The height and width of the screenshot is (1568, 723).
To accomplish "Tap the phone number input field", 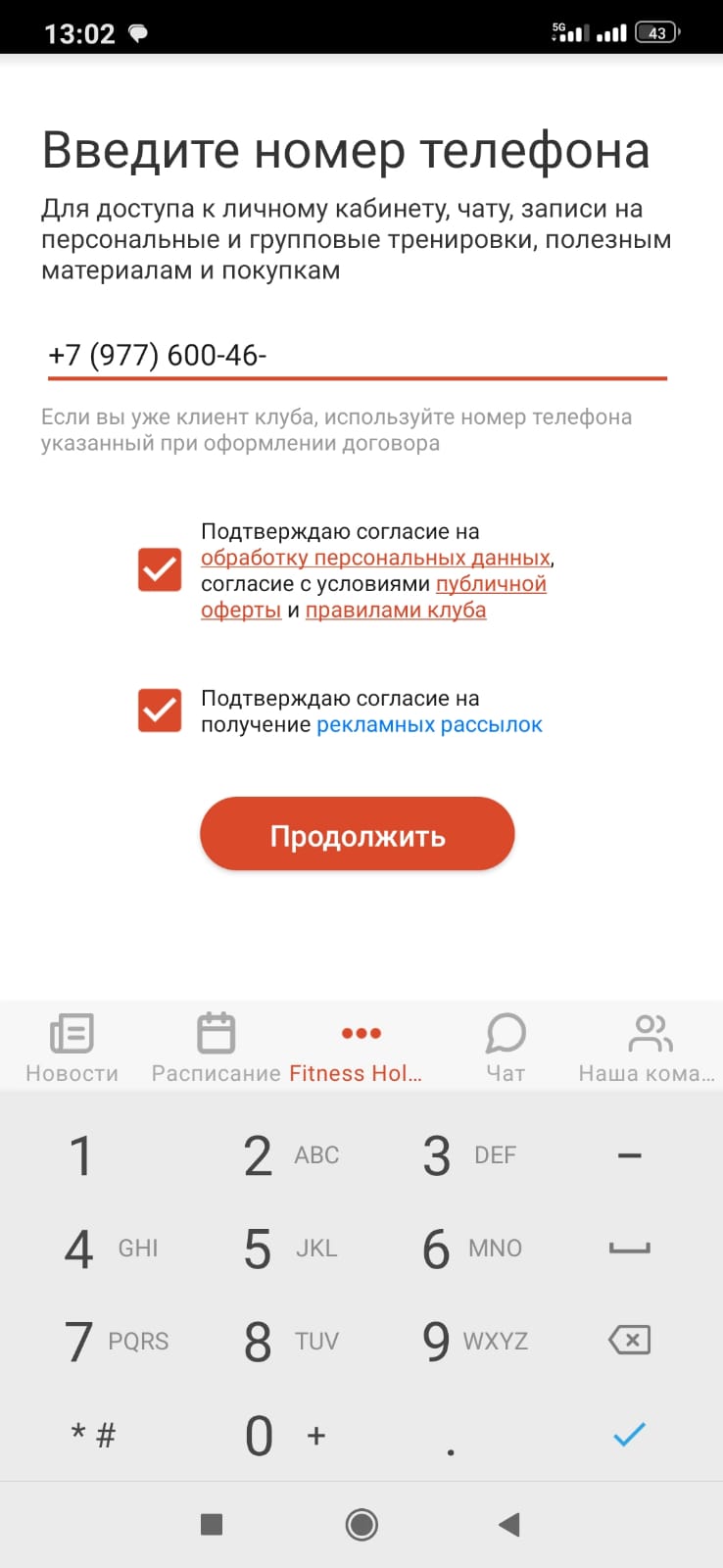I will 358,356.
